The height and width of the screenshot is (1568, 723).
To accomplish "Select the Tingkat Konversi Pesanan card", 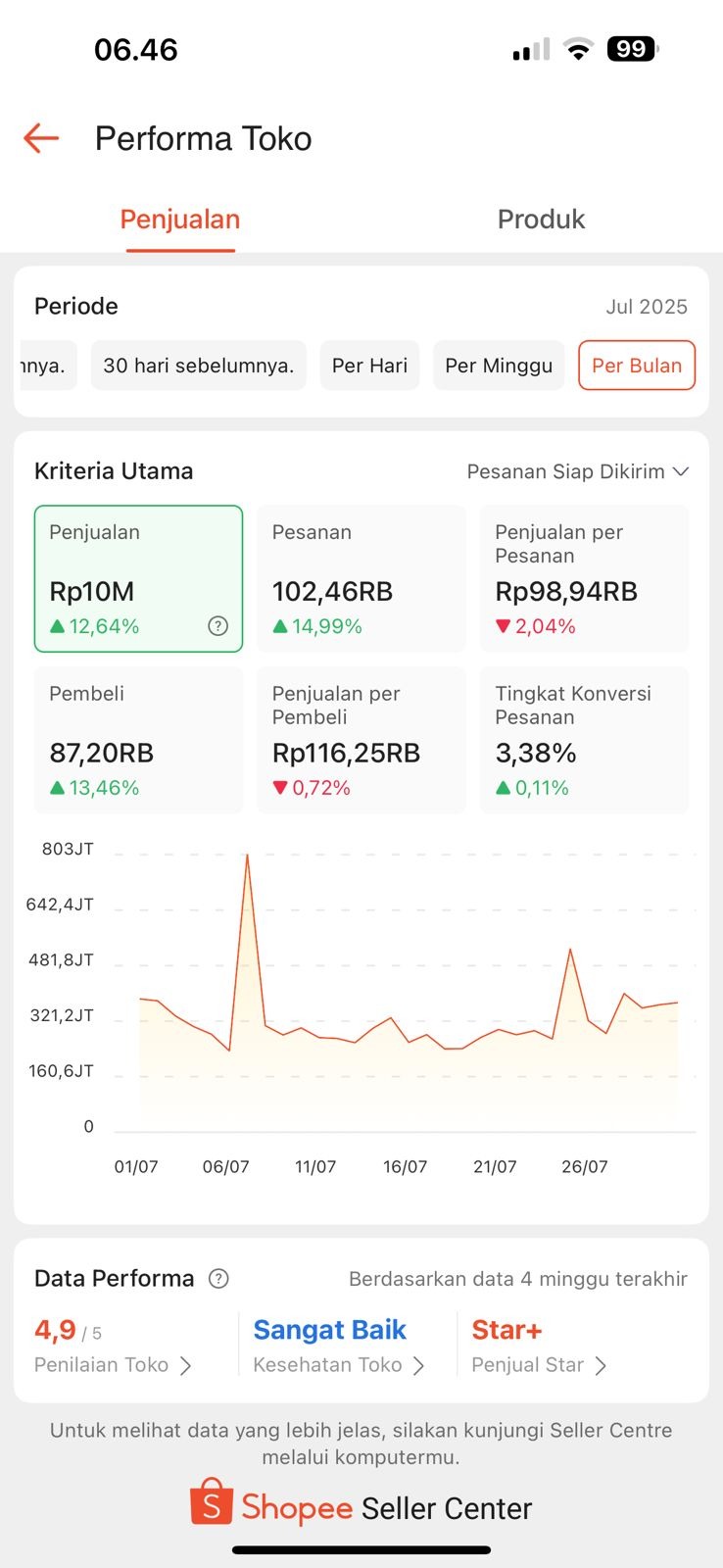I will coord(584,740).
